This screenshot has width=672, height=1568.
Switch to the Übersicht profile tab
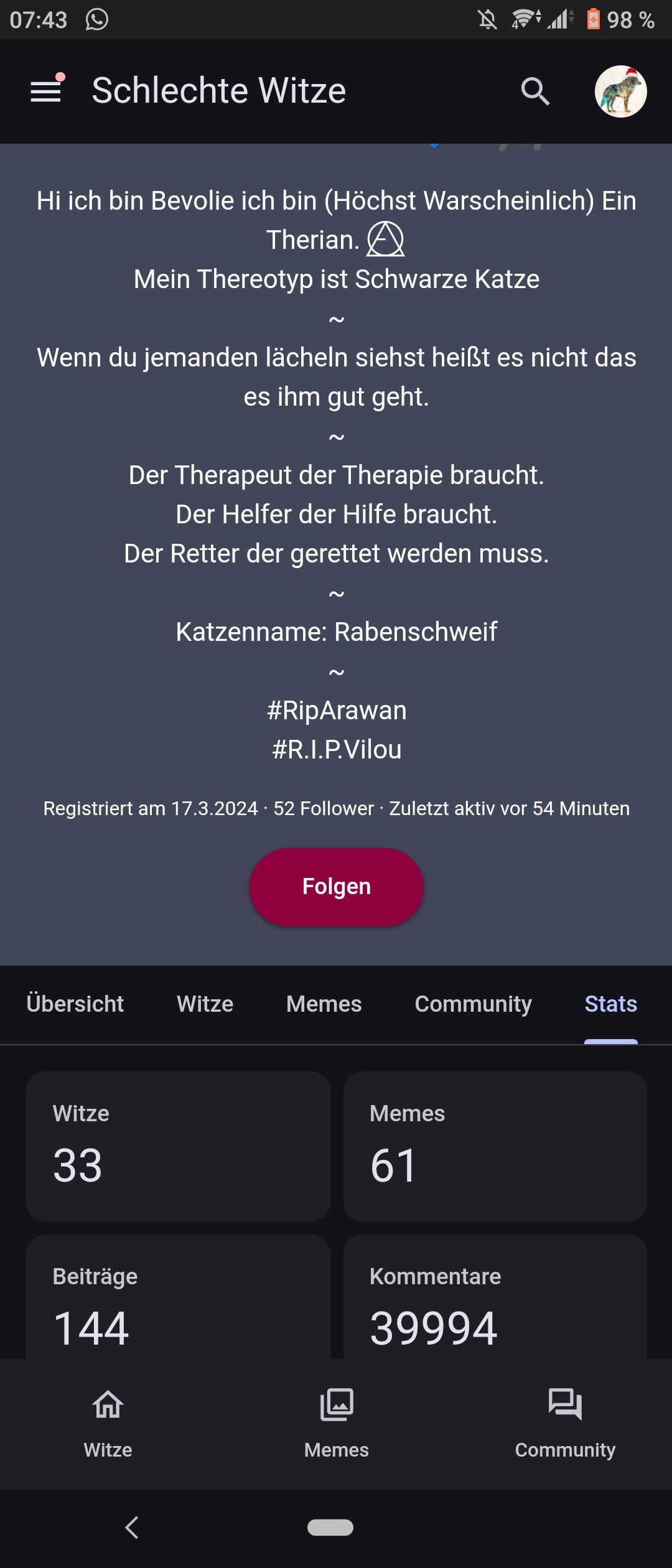tap(75, 1004)
